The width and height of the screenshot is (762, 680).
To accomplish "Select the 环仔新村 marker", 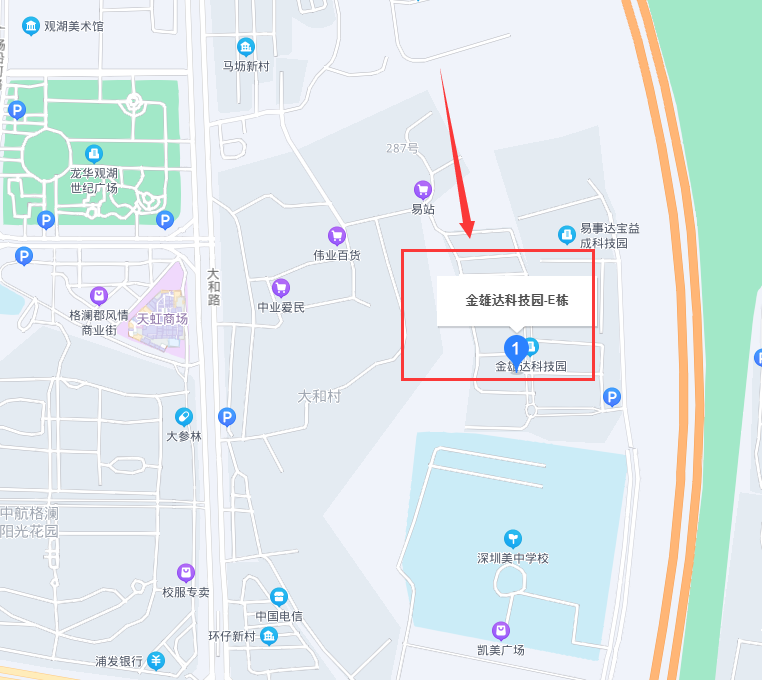I will [x=269, y=636].
